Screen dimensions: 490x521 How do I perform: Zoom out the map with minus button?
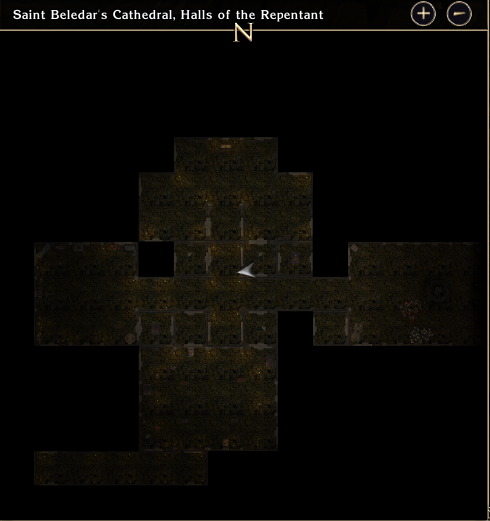[x=459, y=14]
